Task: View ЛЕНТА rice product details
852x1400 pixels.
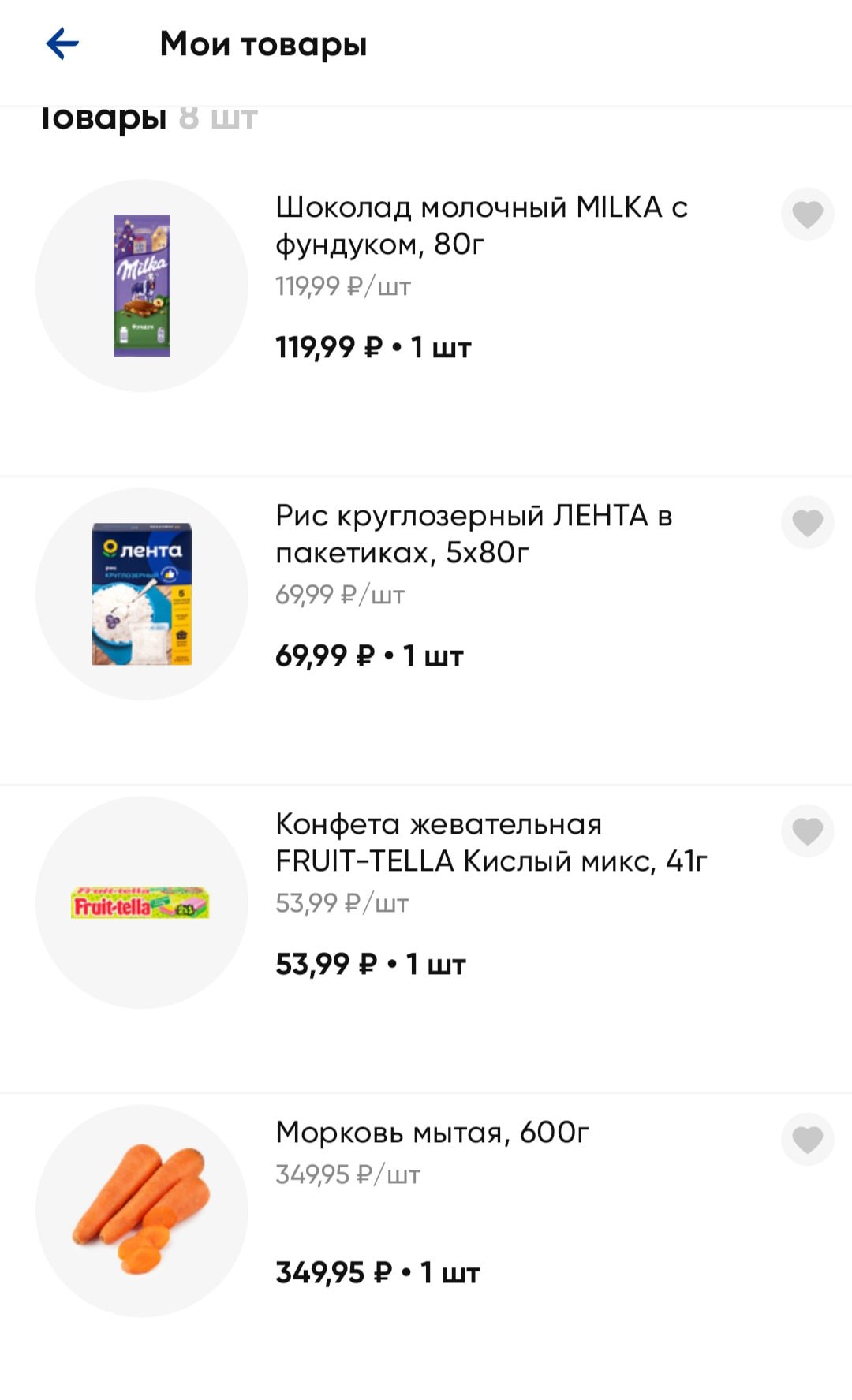Action: coord(473,534)
